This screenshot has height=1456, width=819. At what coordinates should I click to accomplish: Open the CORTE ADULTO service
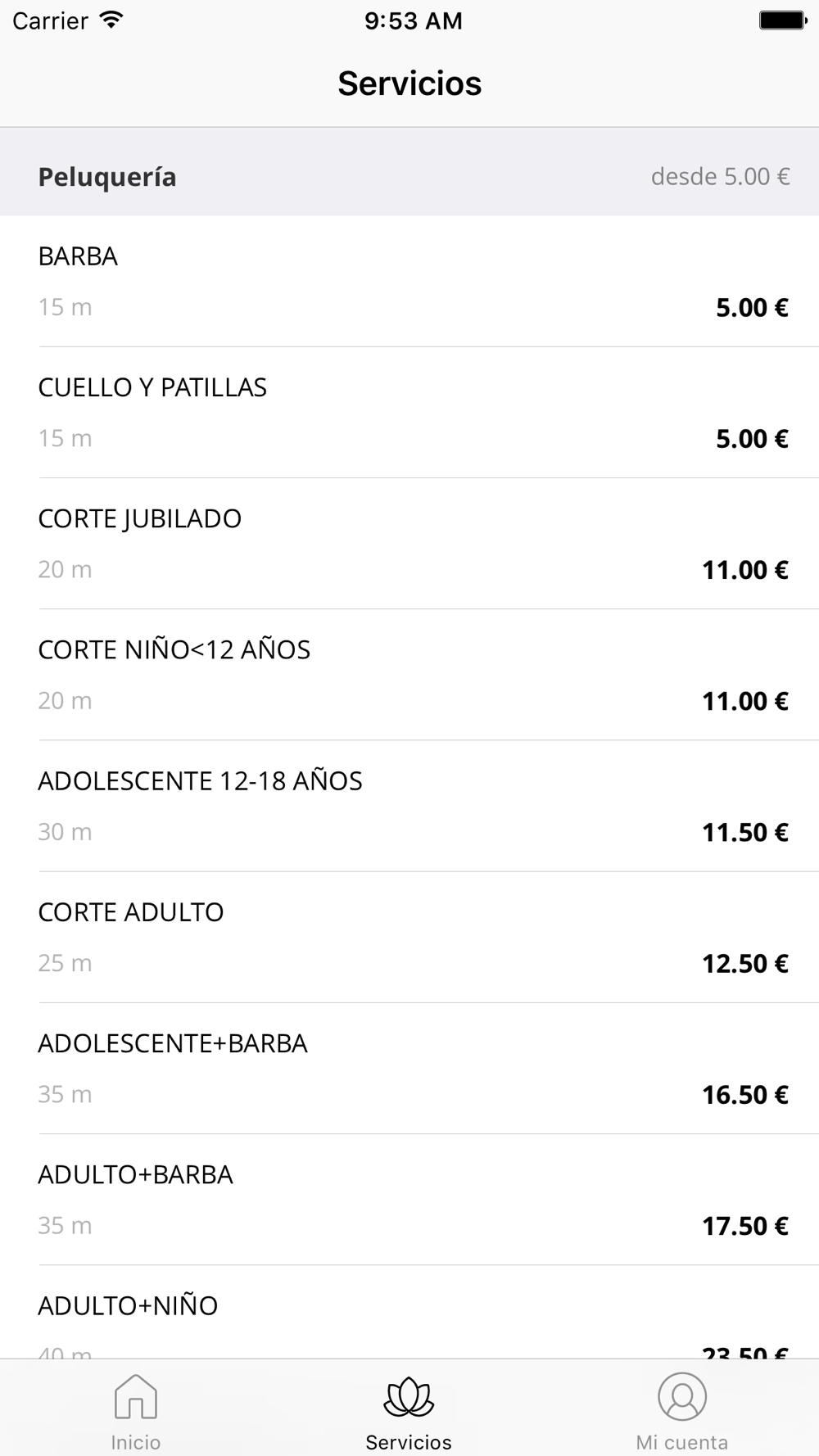(x=409, y=936)
